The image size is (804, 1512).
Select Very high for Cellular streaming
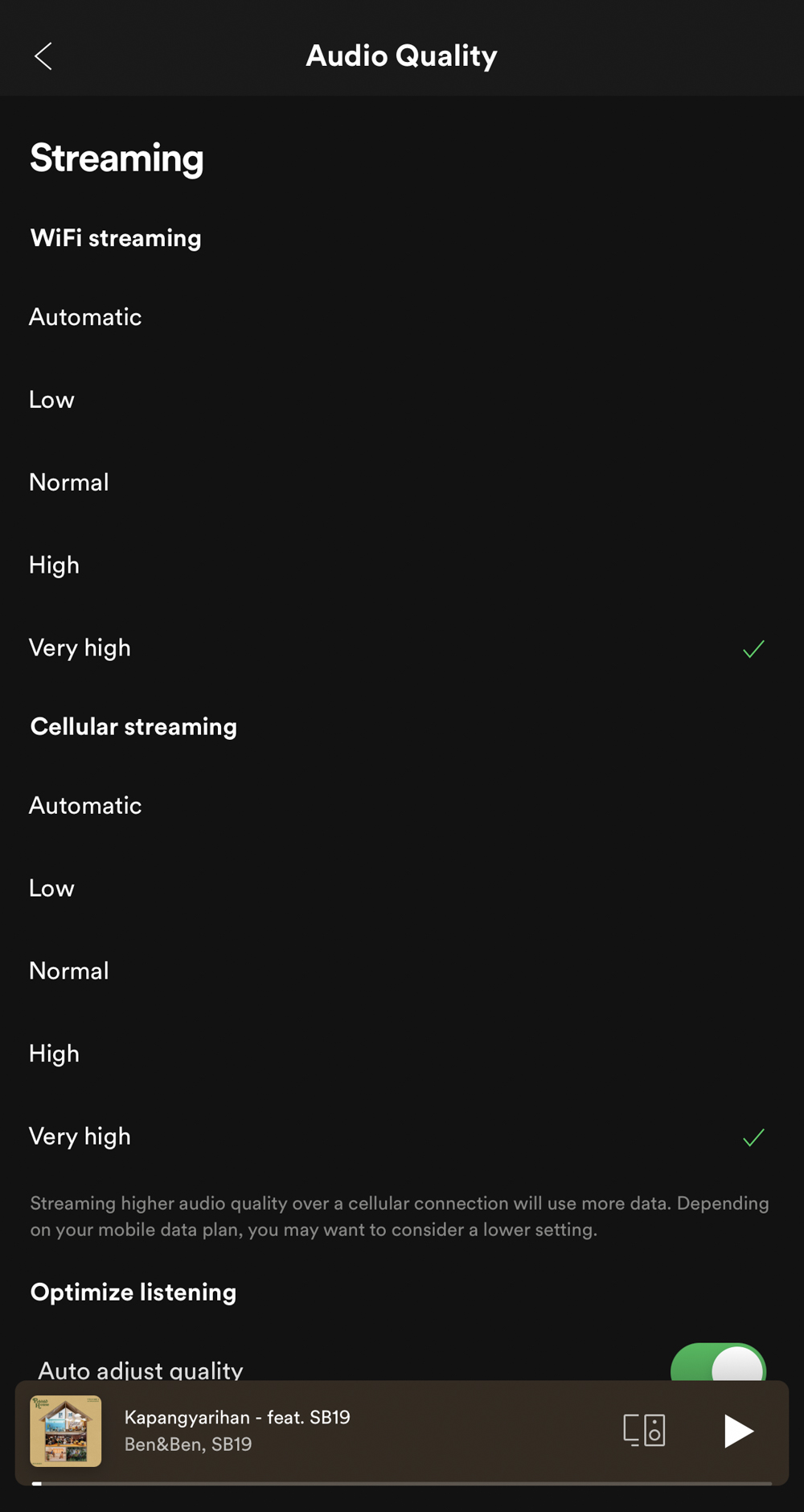click(x=402, y=1137)
